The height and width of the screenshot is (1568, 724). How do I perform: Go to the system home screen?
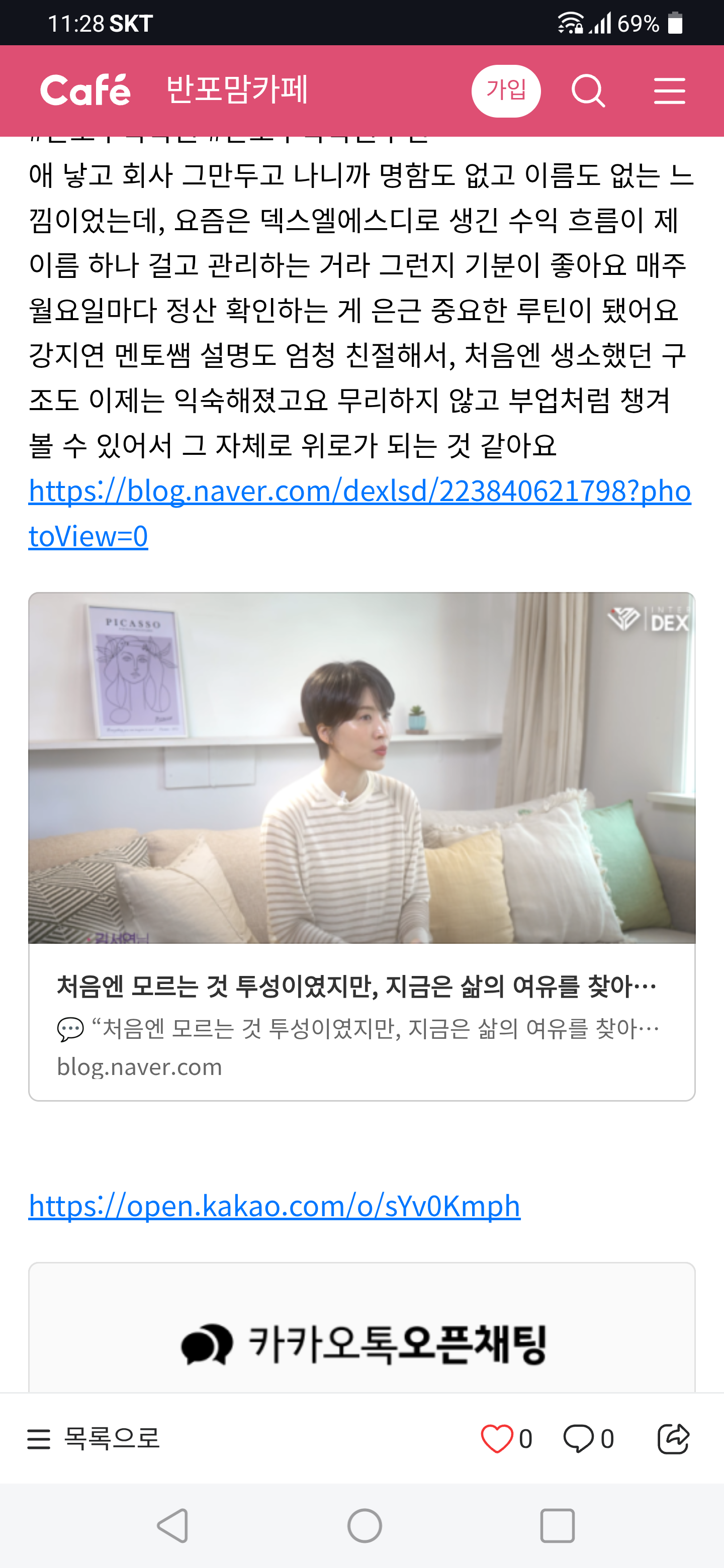point(365,1525)
